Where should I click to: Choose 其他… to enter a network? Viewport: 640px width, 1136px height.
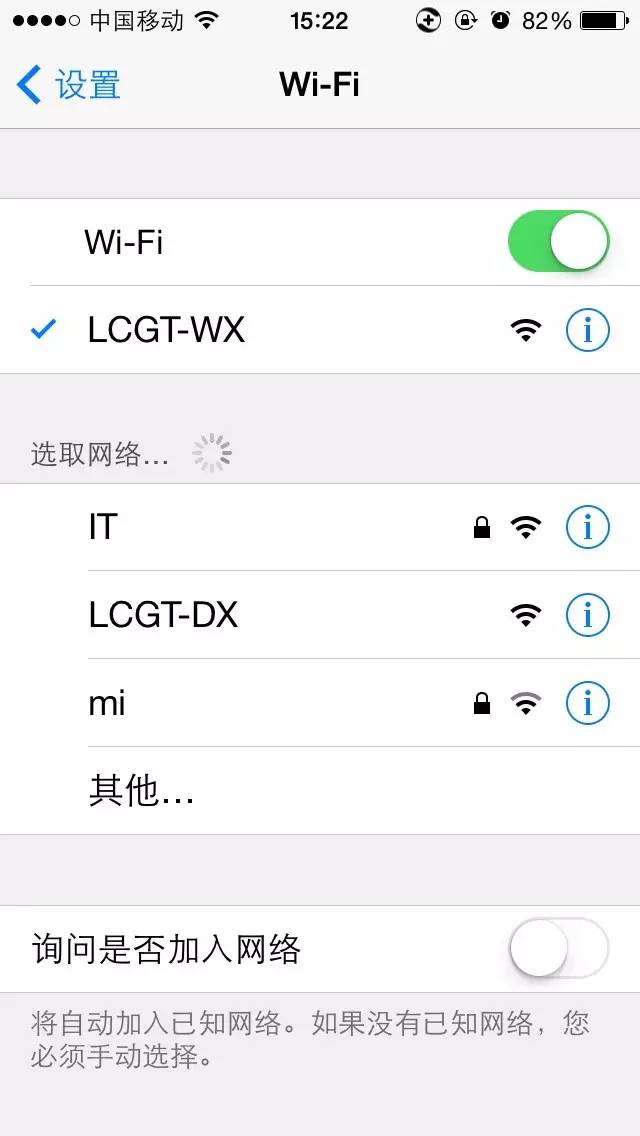(x=320, y=790)
